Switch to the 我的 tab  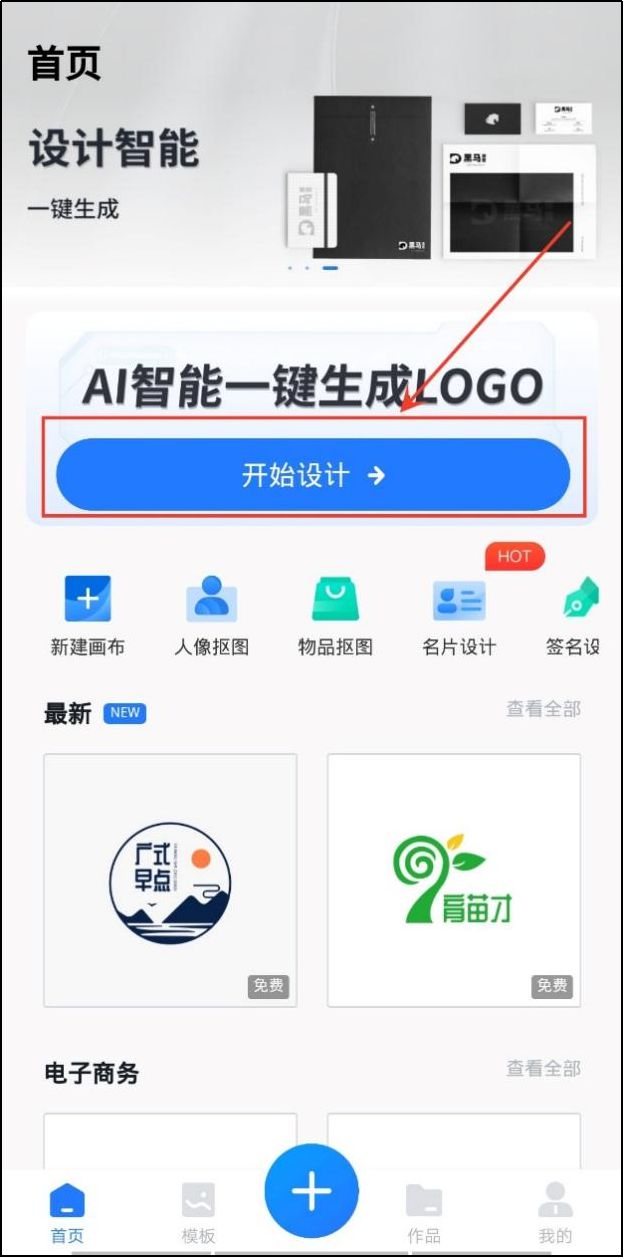[555, 1212]
